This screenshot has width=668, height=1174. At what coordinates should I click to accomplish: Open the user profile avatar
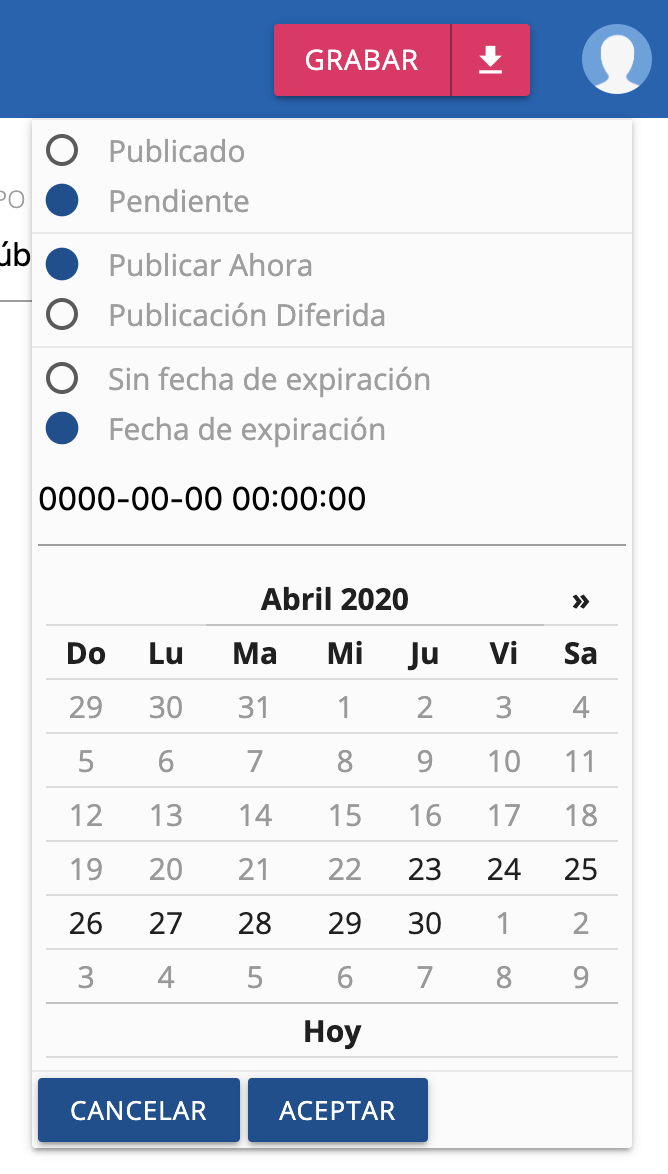coord(616,59)
